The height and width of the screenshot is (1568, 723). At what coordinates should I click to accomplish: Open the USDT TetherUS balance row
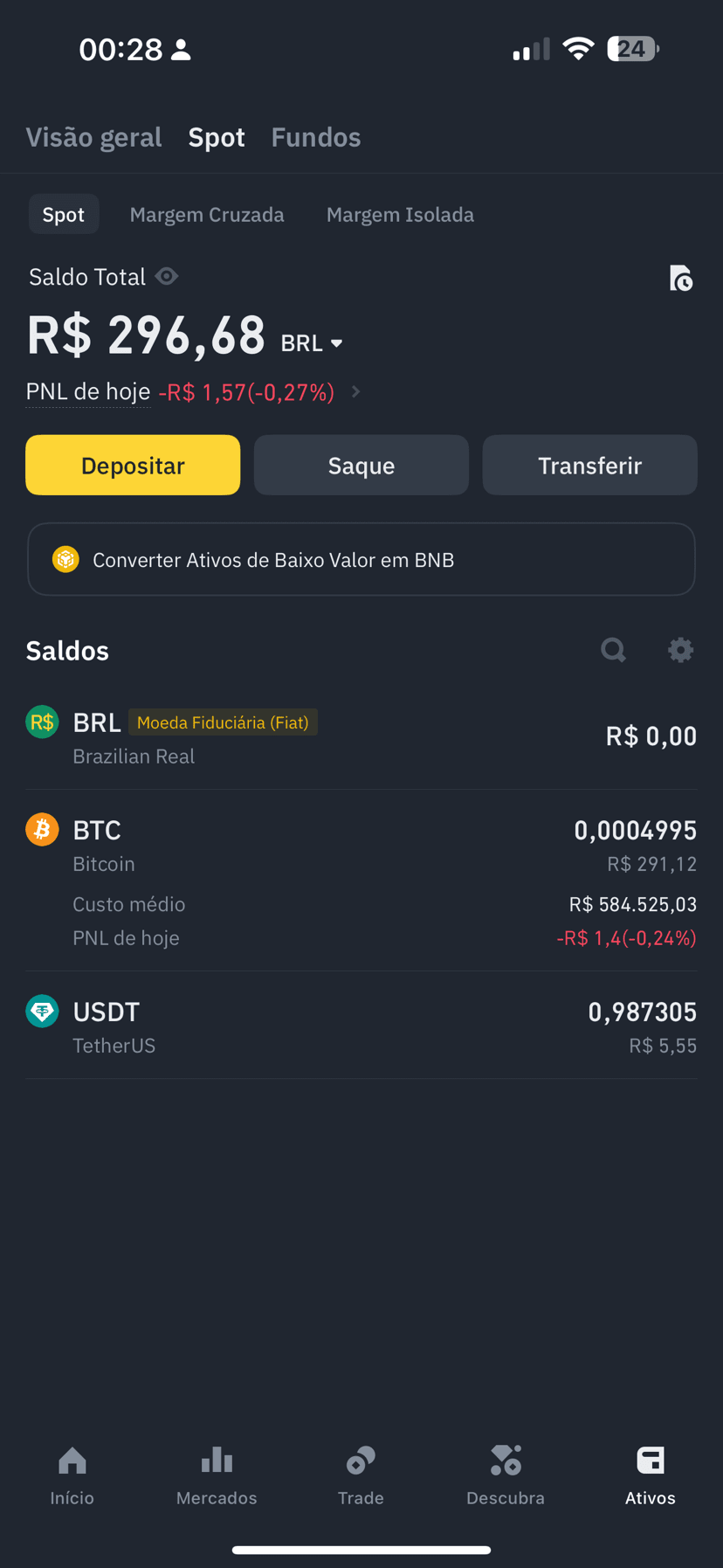coord(361,1026)
